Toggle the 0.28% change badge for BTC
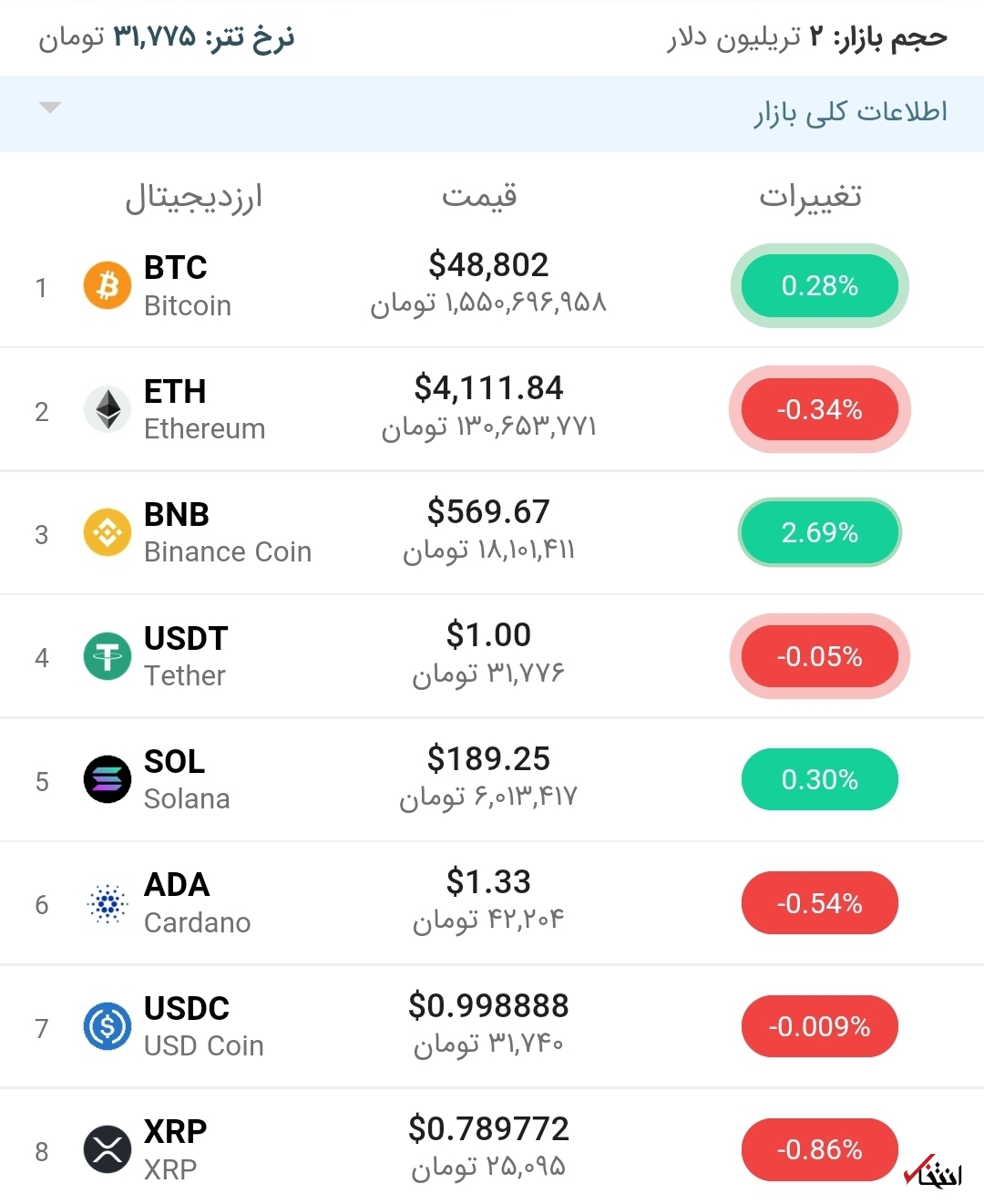 819,285
